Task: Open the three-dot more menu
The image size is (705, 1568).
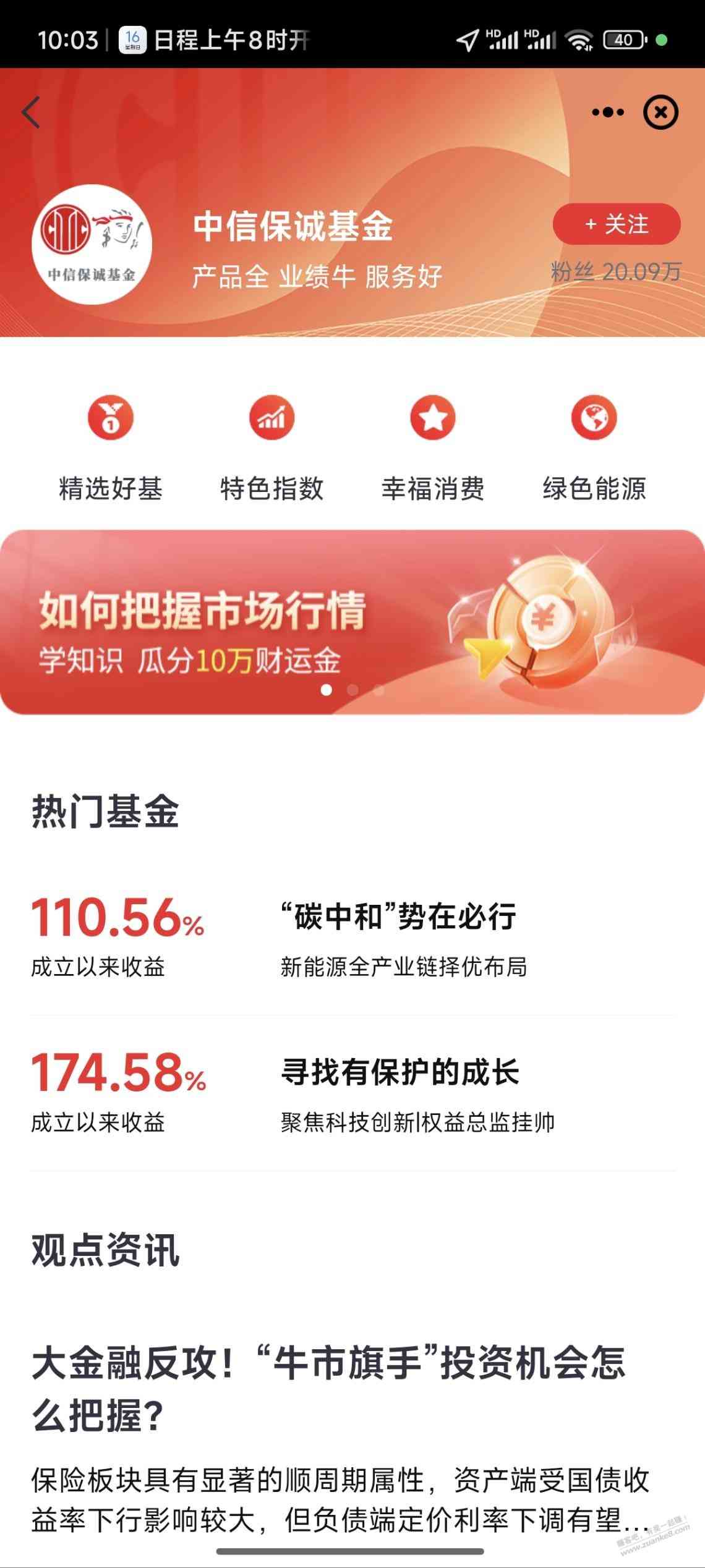Action: [607, 112]
